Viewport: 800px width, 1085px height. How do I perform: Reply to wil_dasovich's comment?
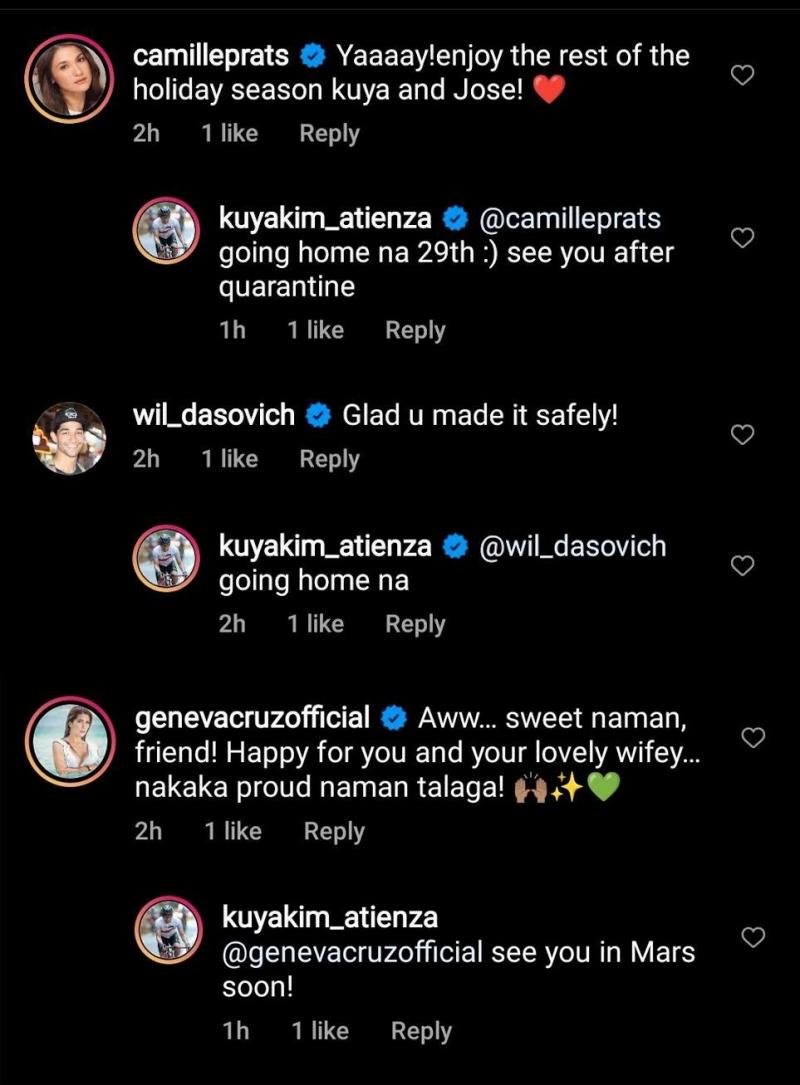click(329, 460)
